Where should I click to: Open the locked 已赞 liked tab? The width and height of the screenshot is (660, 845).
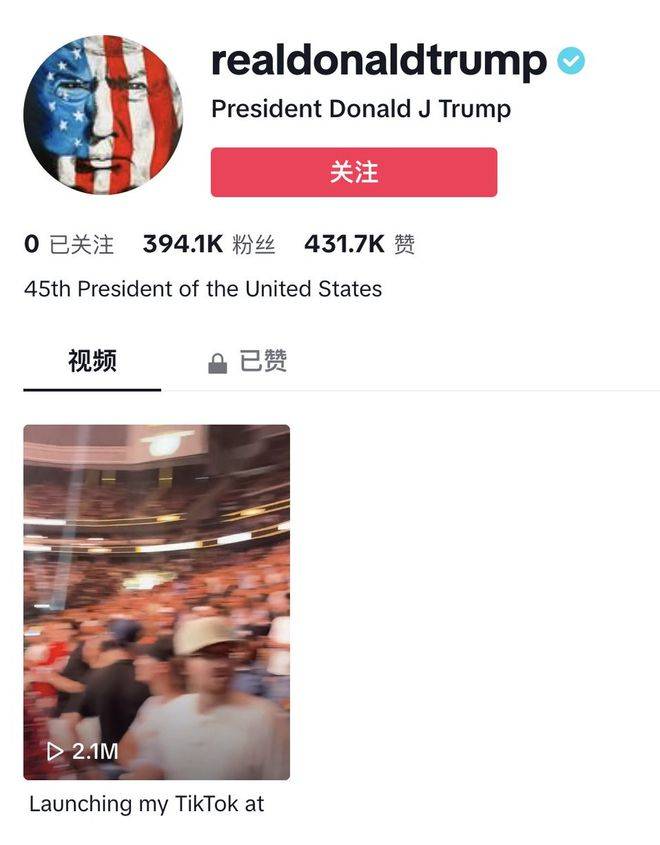(x=248, y=362)
